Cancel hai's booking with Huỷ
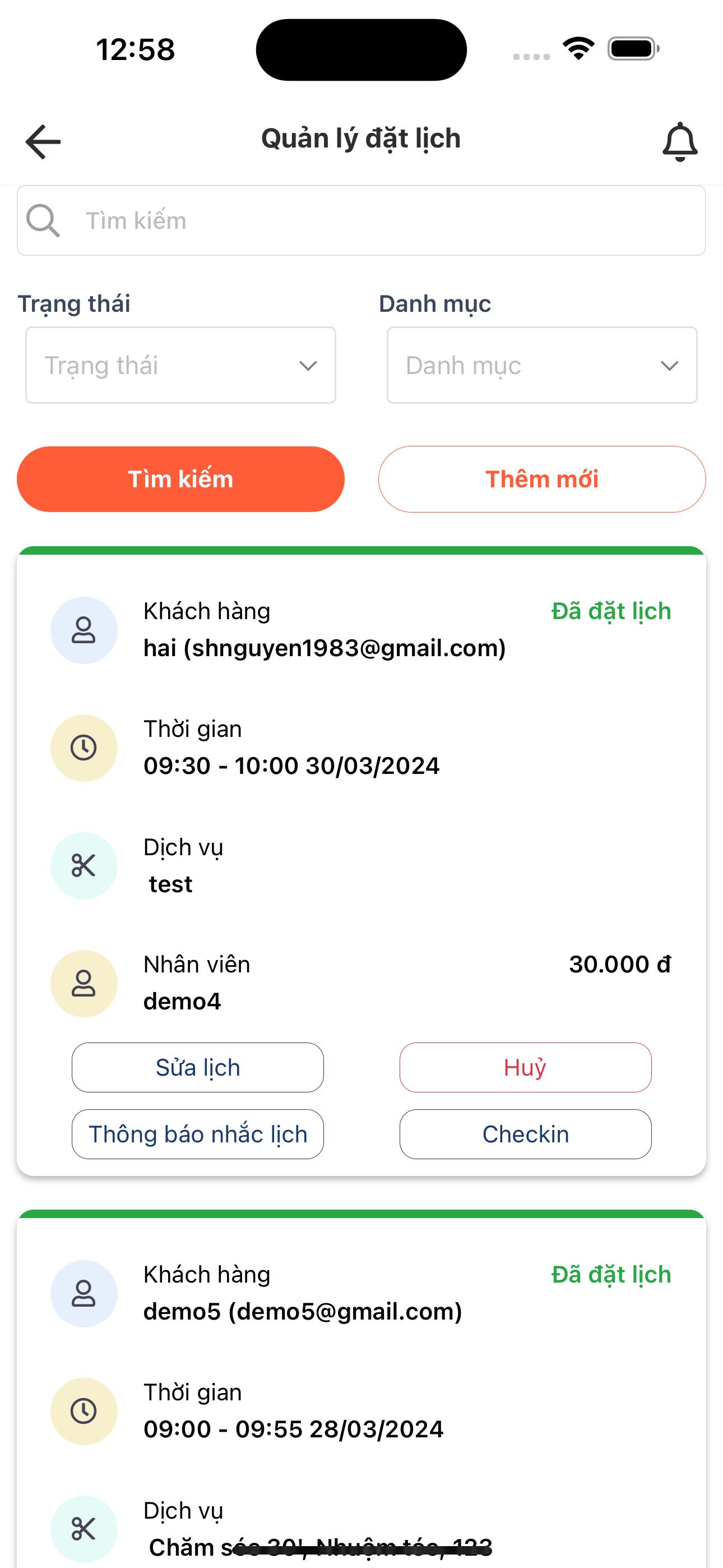The image size is (723, 1568). tap(525, 1067)
